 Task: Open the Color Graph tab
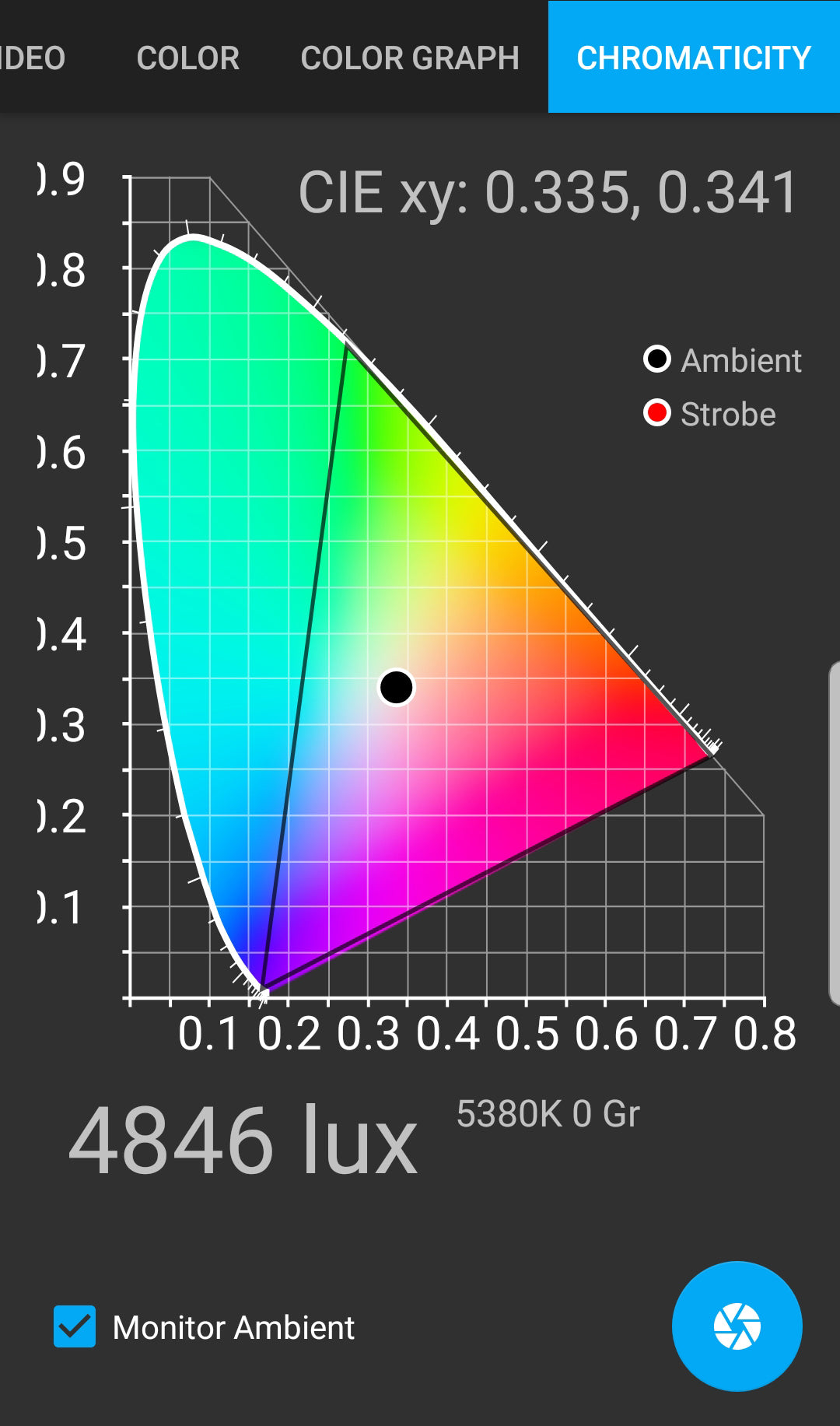coord(409,58)
